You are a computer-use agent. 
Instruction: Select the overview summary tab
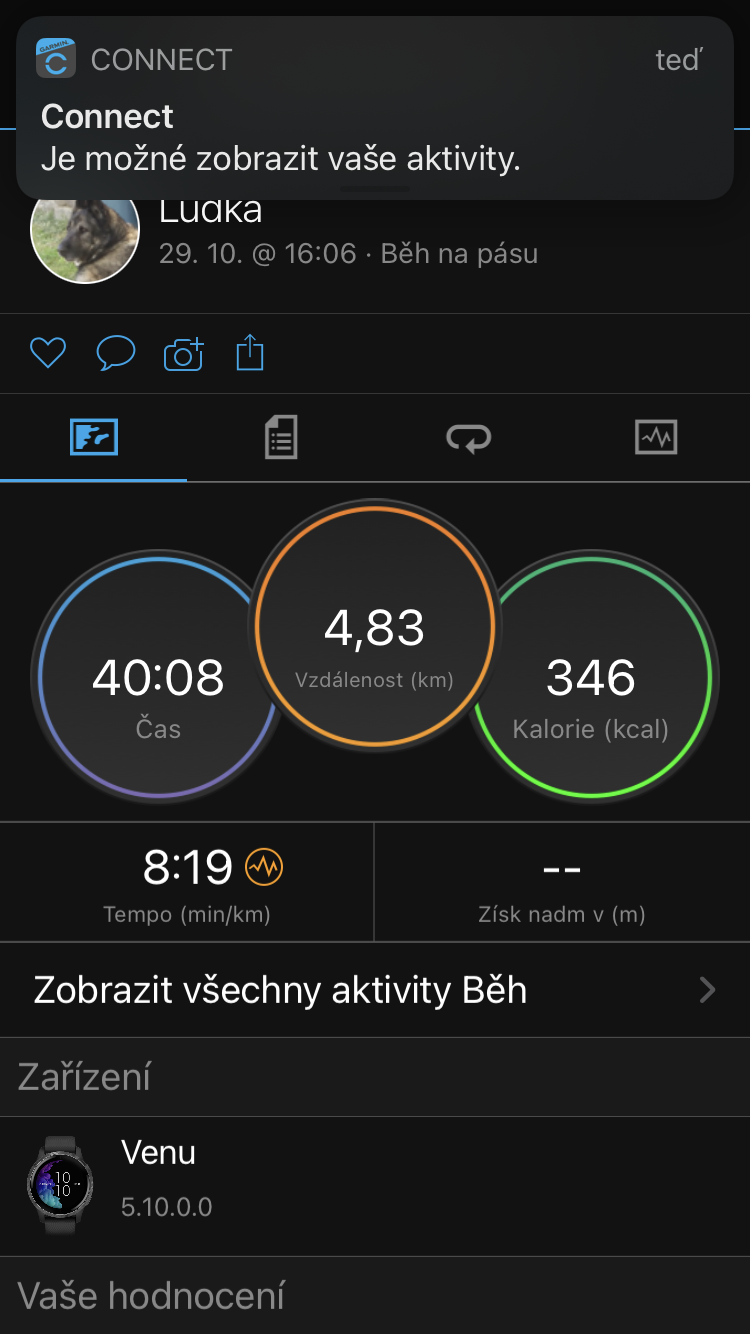pyautogui.click(x=94, y=438)
